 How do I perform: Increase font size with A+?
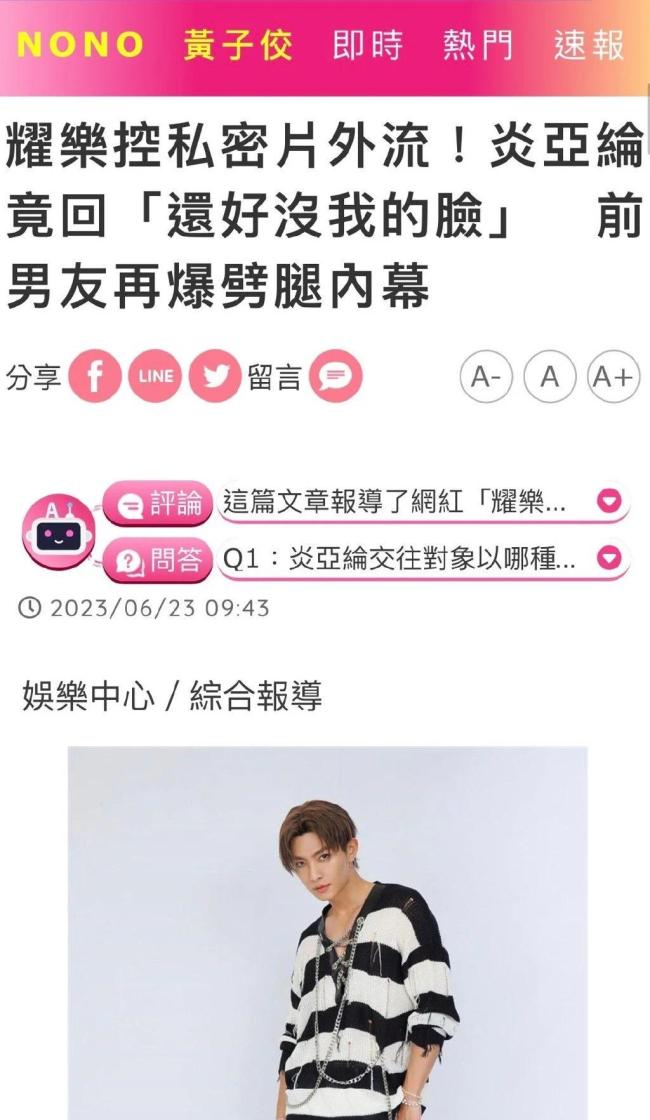[612, 377]
